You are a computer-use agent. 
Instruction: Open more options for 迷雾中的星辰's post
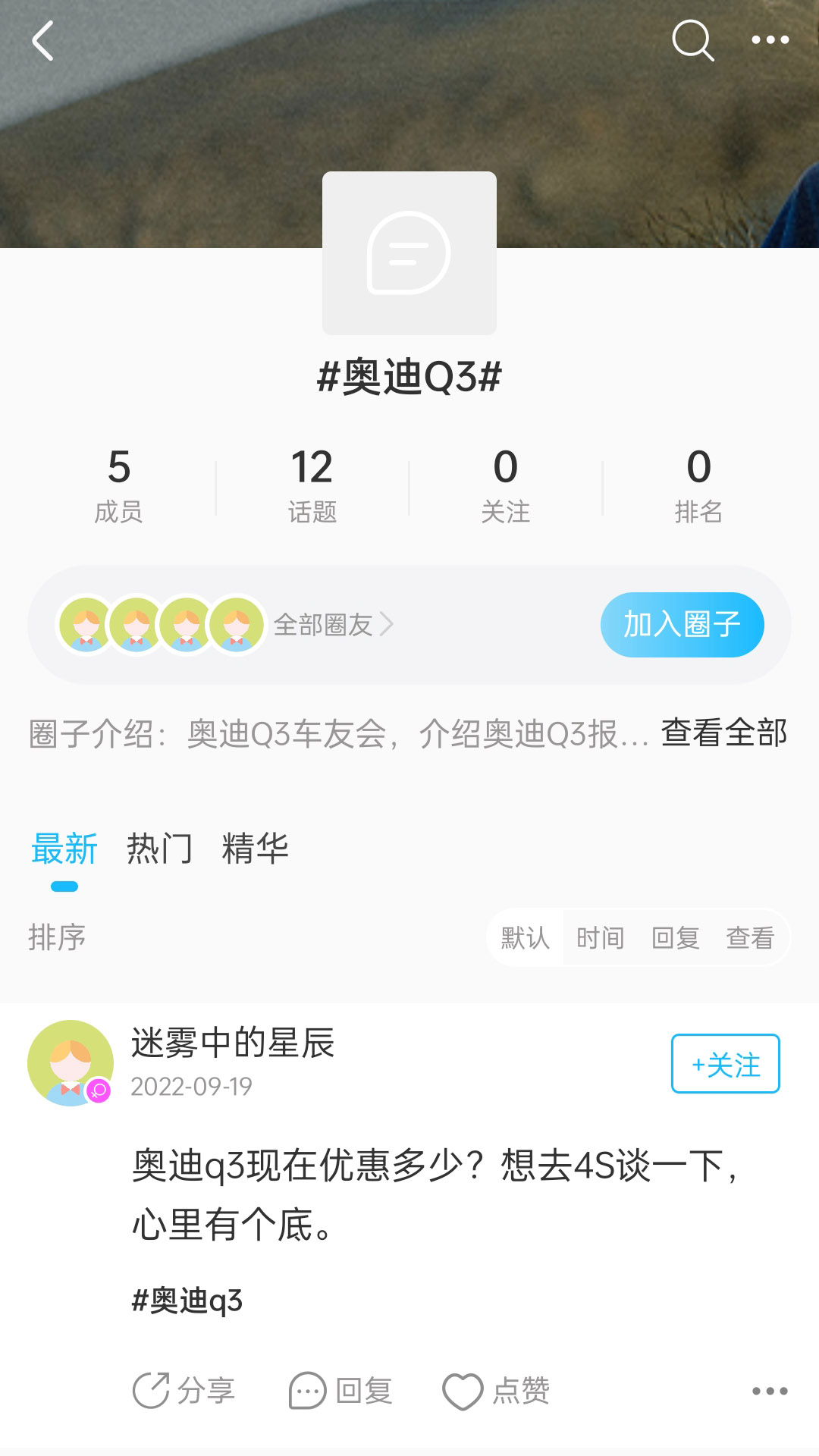[770, 1391]
